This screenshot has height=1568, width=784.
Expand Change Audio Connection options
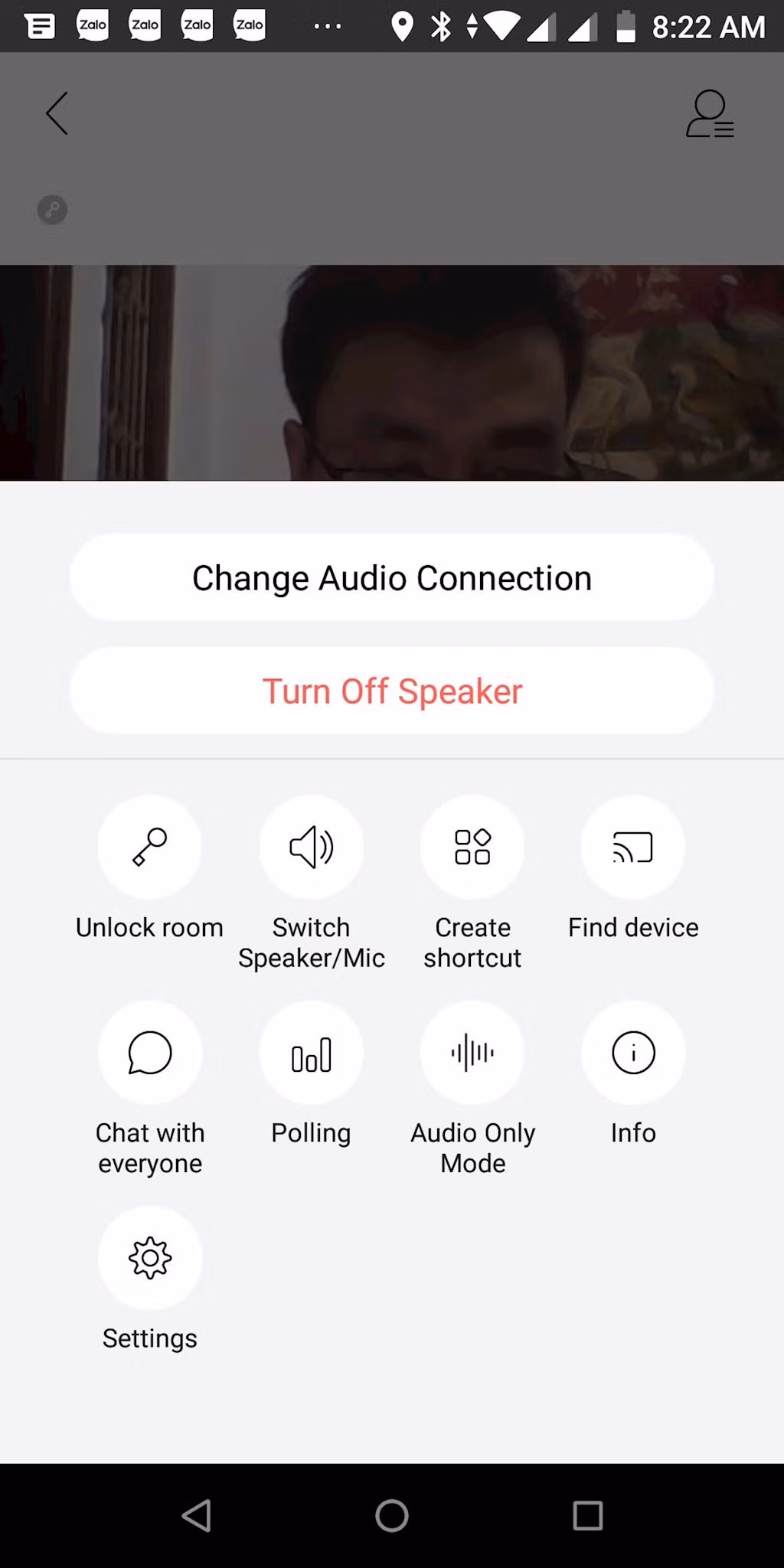click(392, 577)
